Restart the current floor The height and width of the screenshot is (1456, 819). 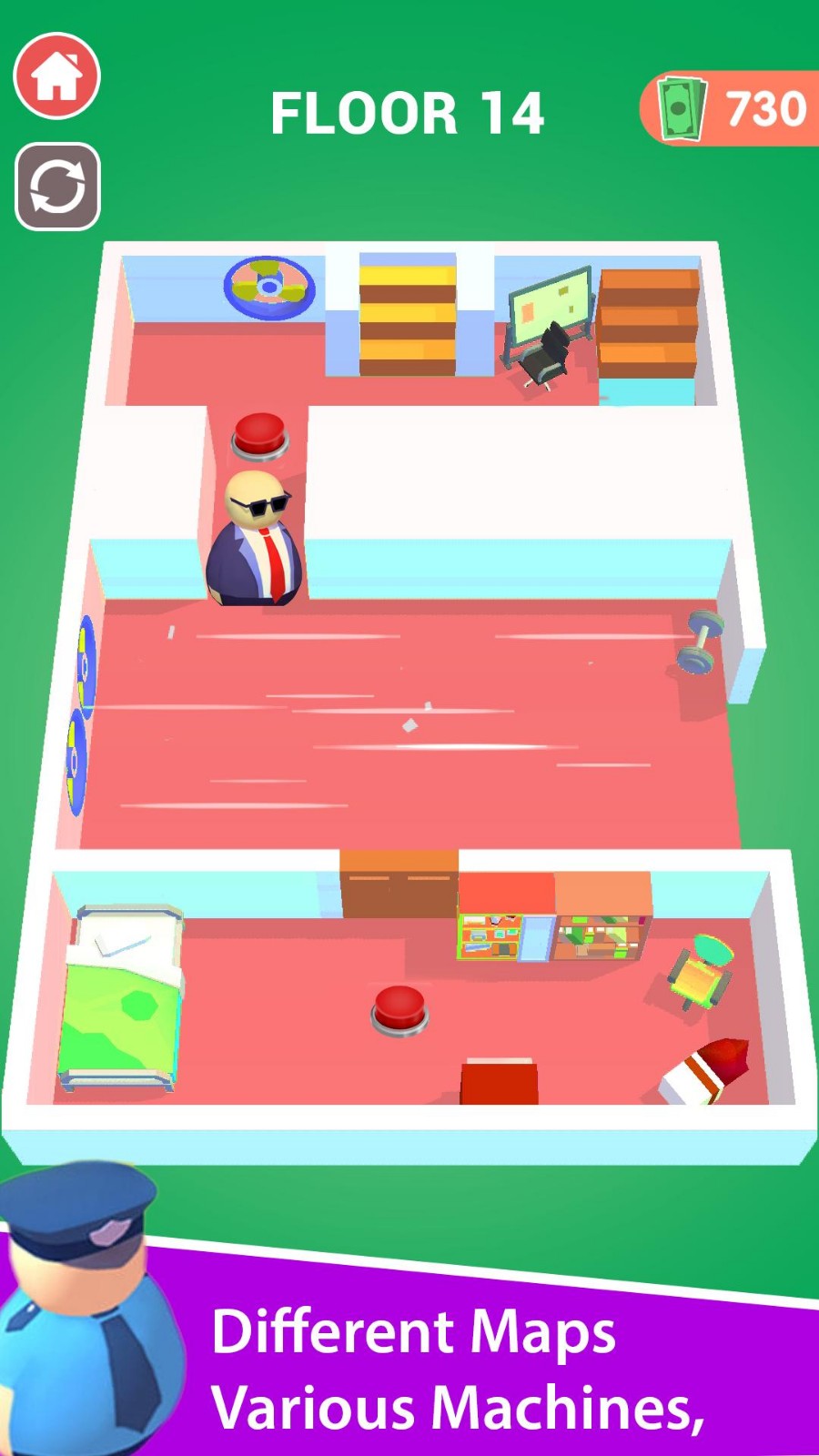[x=57, y=187]
